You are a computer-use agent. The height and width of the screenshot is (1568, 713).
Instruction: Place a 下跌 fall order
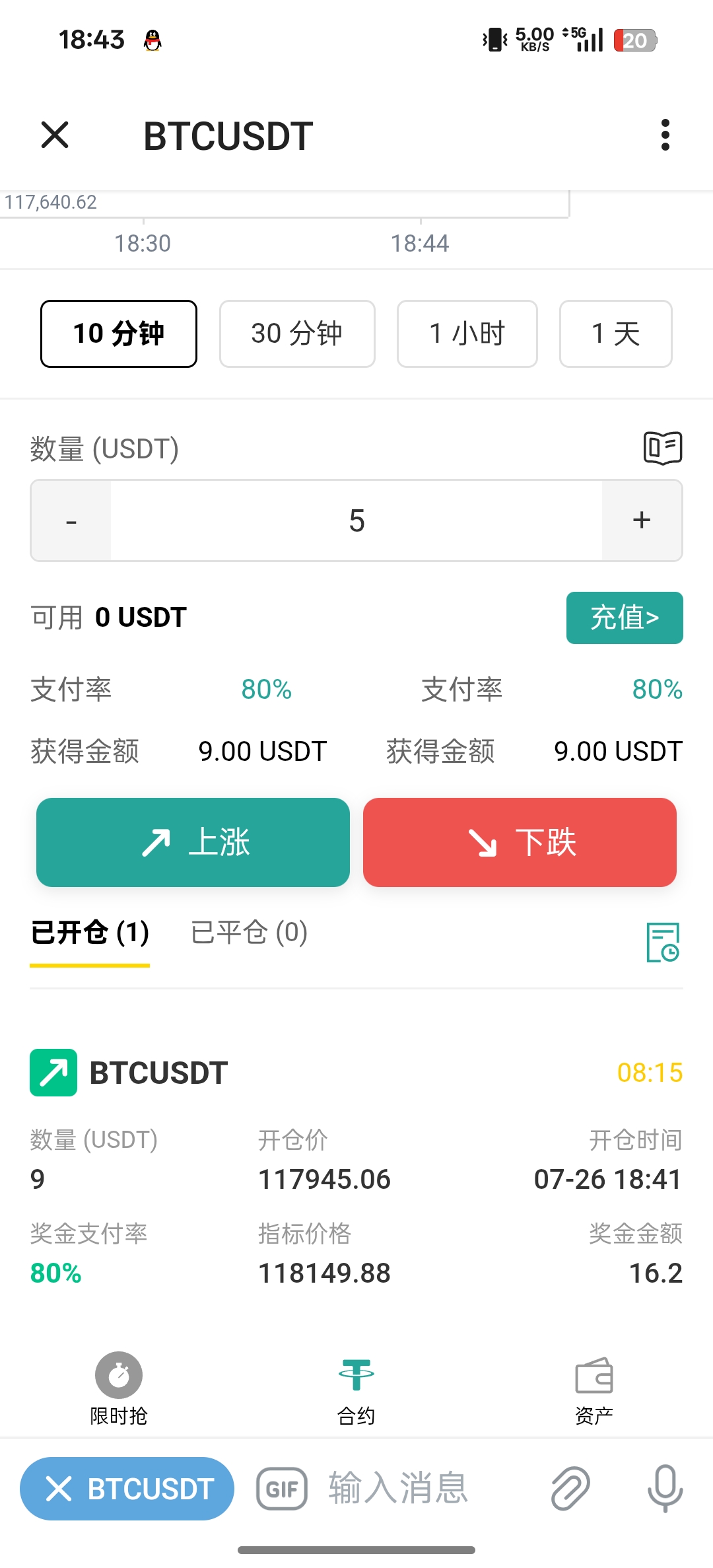click(x=520, y=842)
